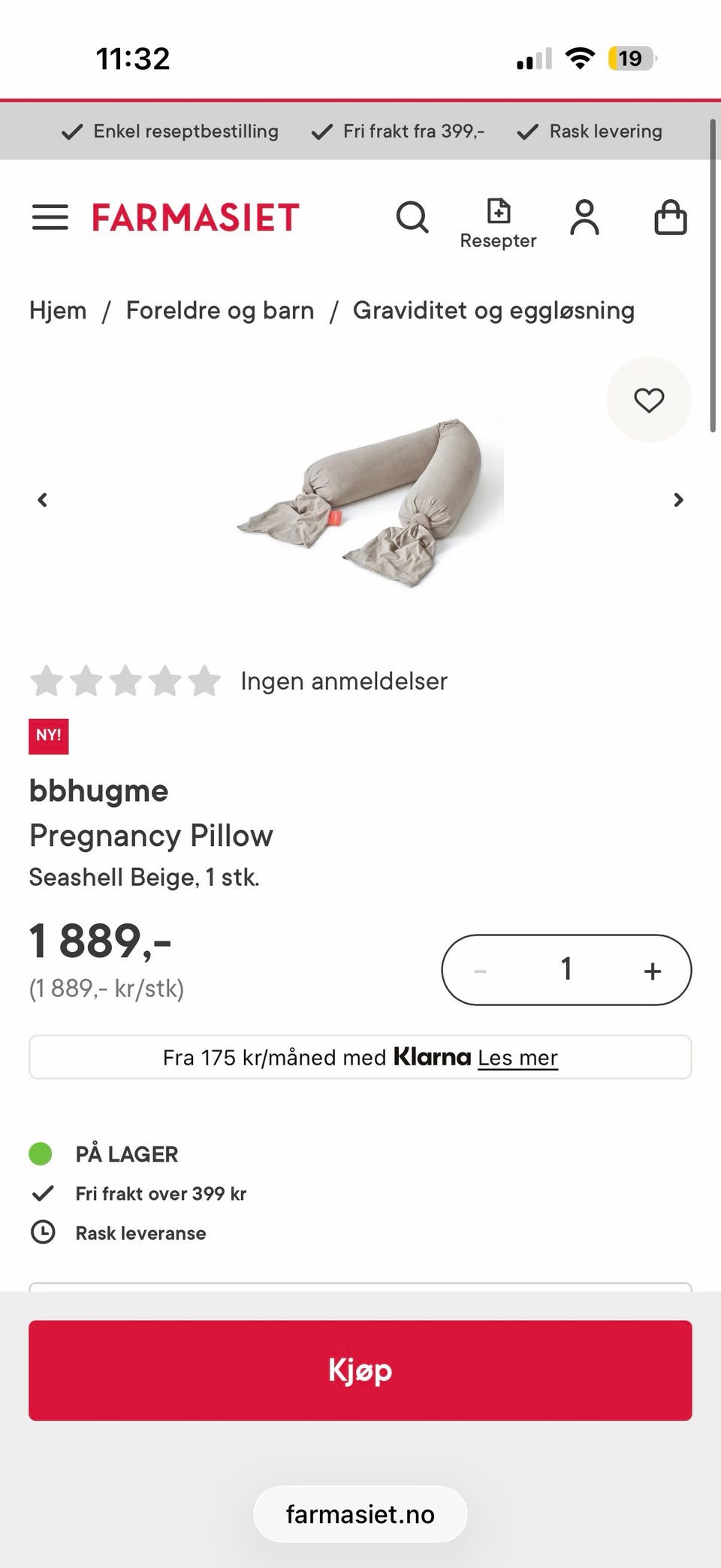721x1568 pixels.
Task: Open the hamburger navigation menu
Action: [50, 218]
